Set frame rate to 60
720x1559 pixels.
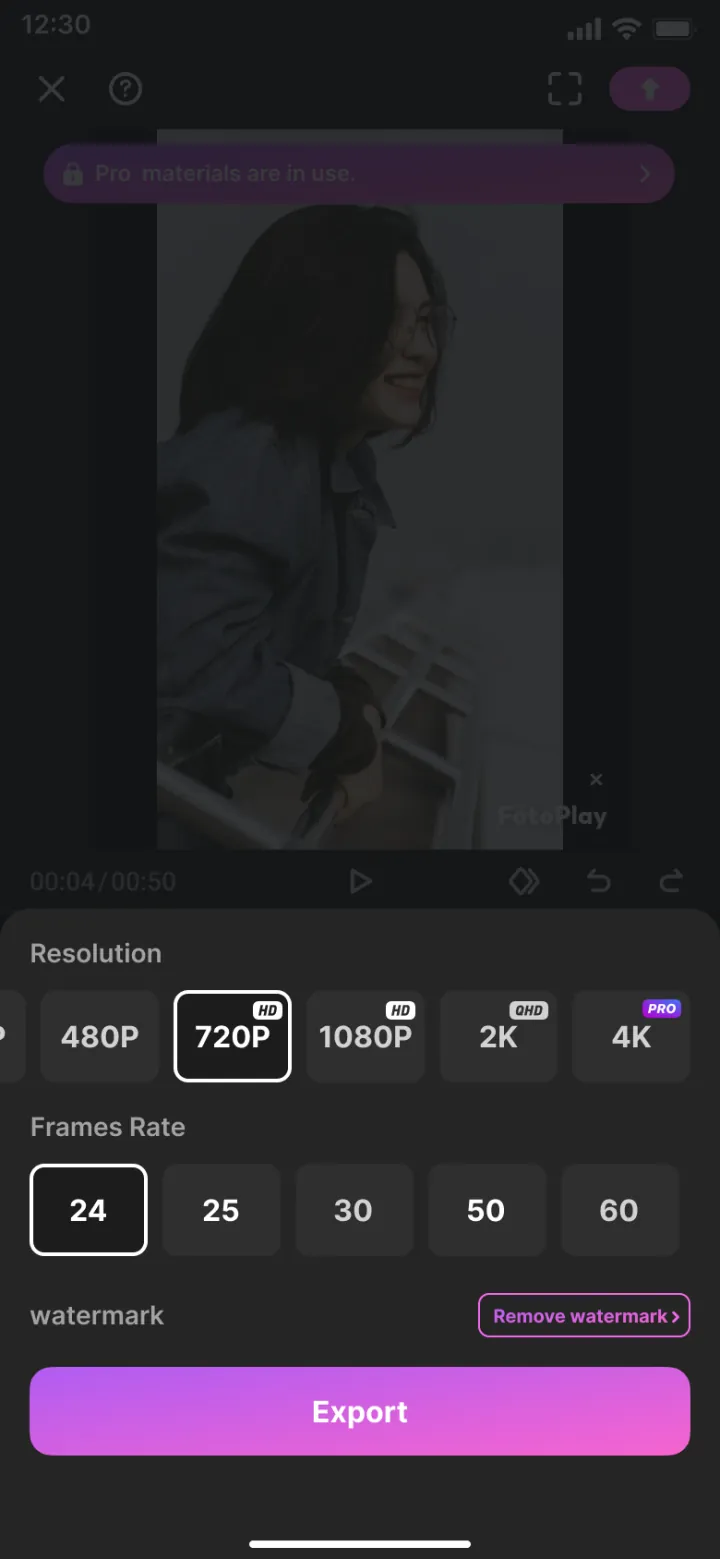click(620, 1210)
